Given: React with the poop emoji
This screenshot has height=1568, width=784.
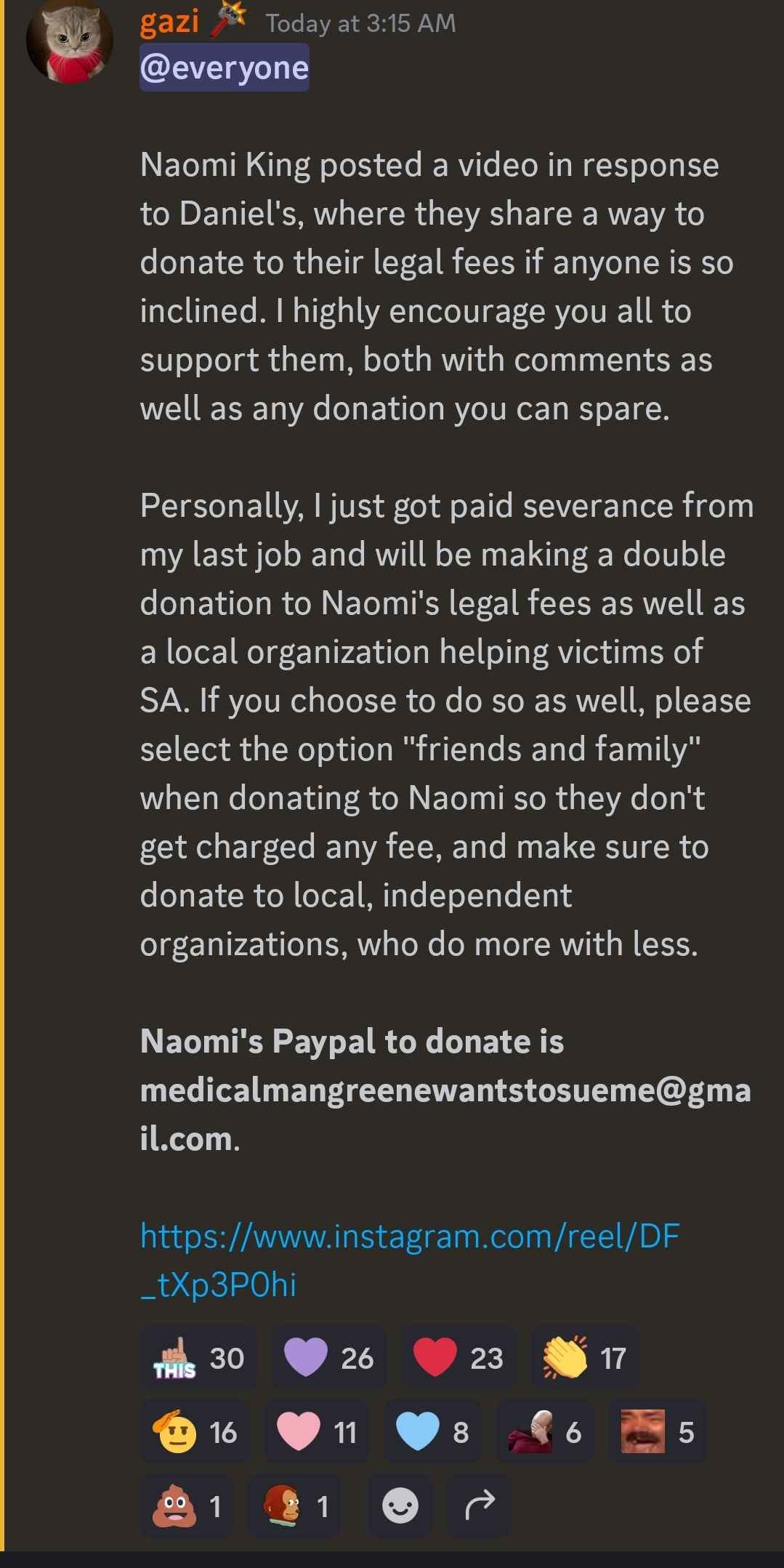Looking at the screenshot, I should [x=186, y=1506].
